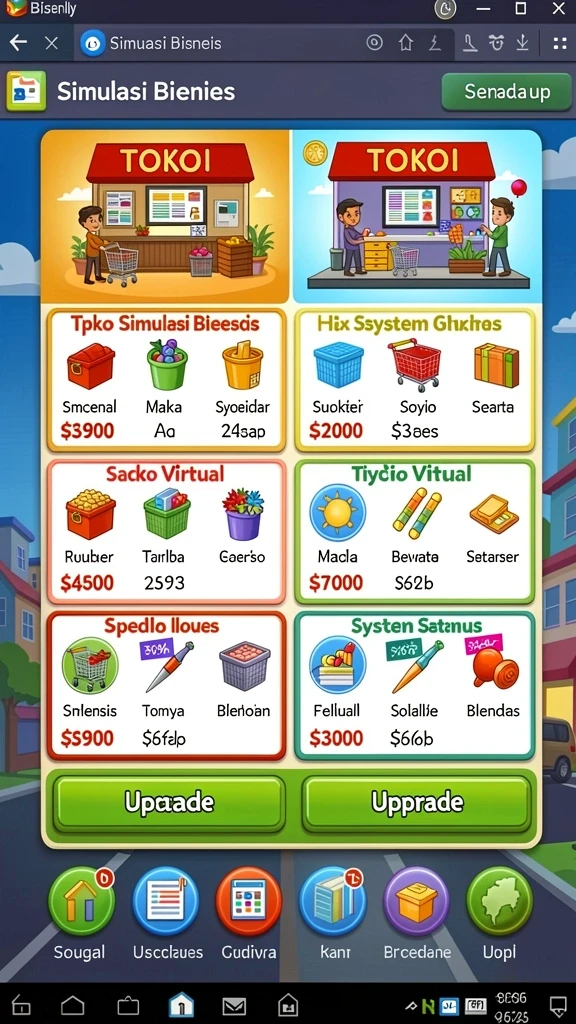Select the Tpko Simulasi Bieesas card
This screenshot has height=1024, width=576.
pos(166,380)
